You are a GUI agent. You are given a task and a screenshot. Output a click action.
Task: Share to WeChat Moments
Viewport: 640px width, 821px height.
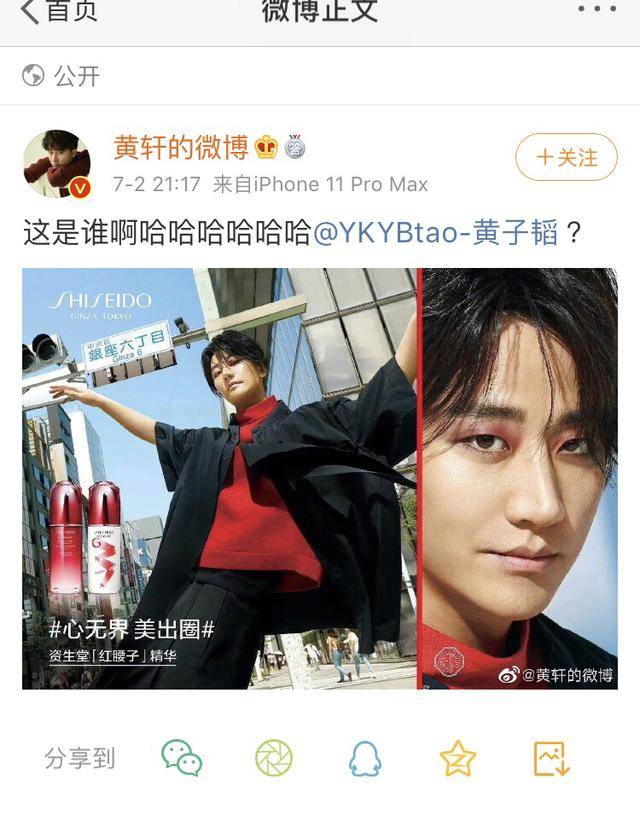point(274,758)
